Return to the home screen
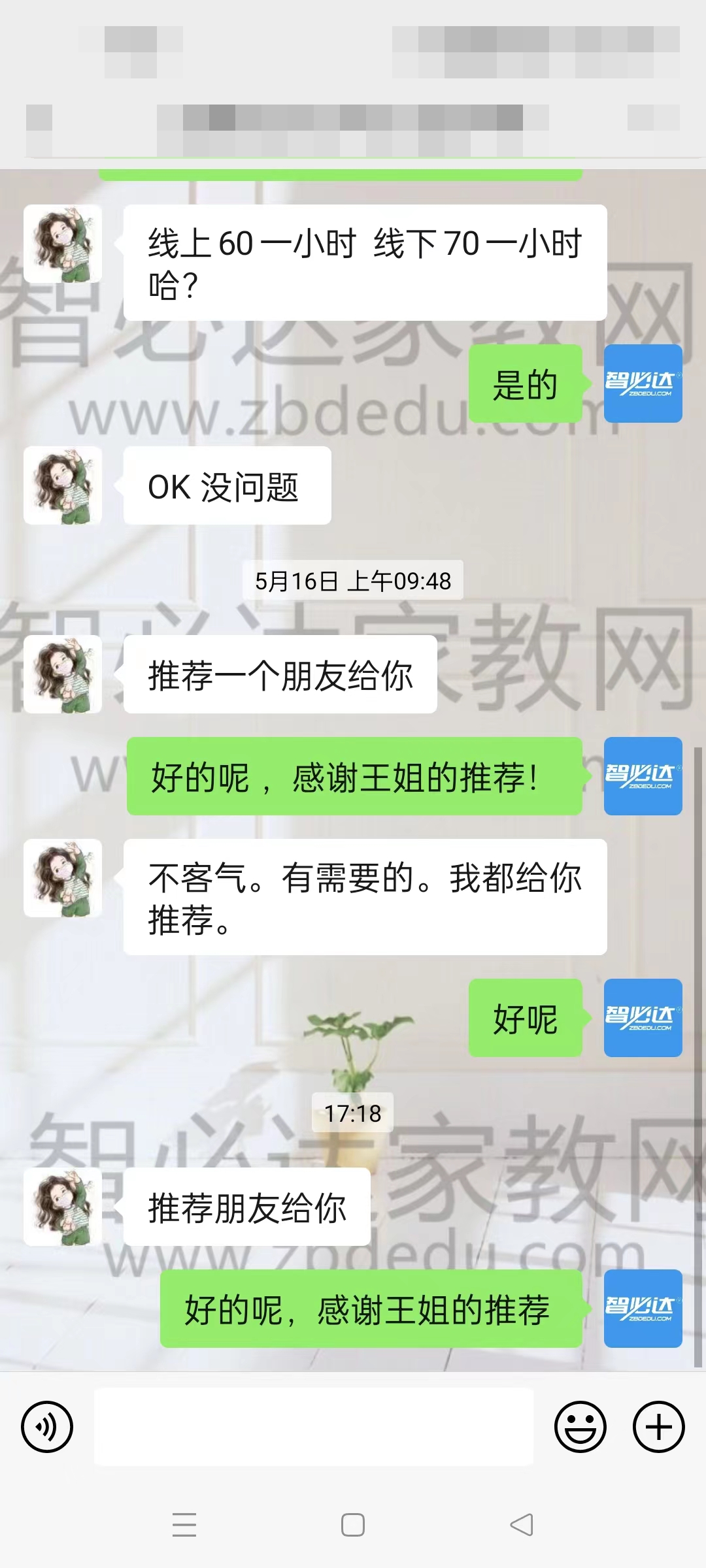The height and width of the screenshot is (1568, 706). coord(353,1525)
